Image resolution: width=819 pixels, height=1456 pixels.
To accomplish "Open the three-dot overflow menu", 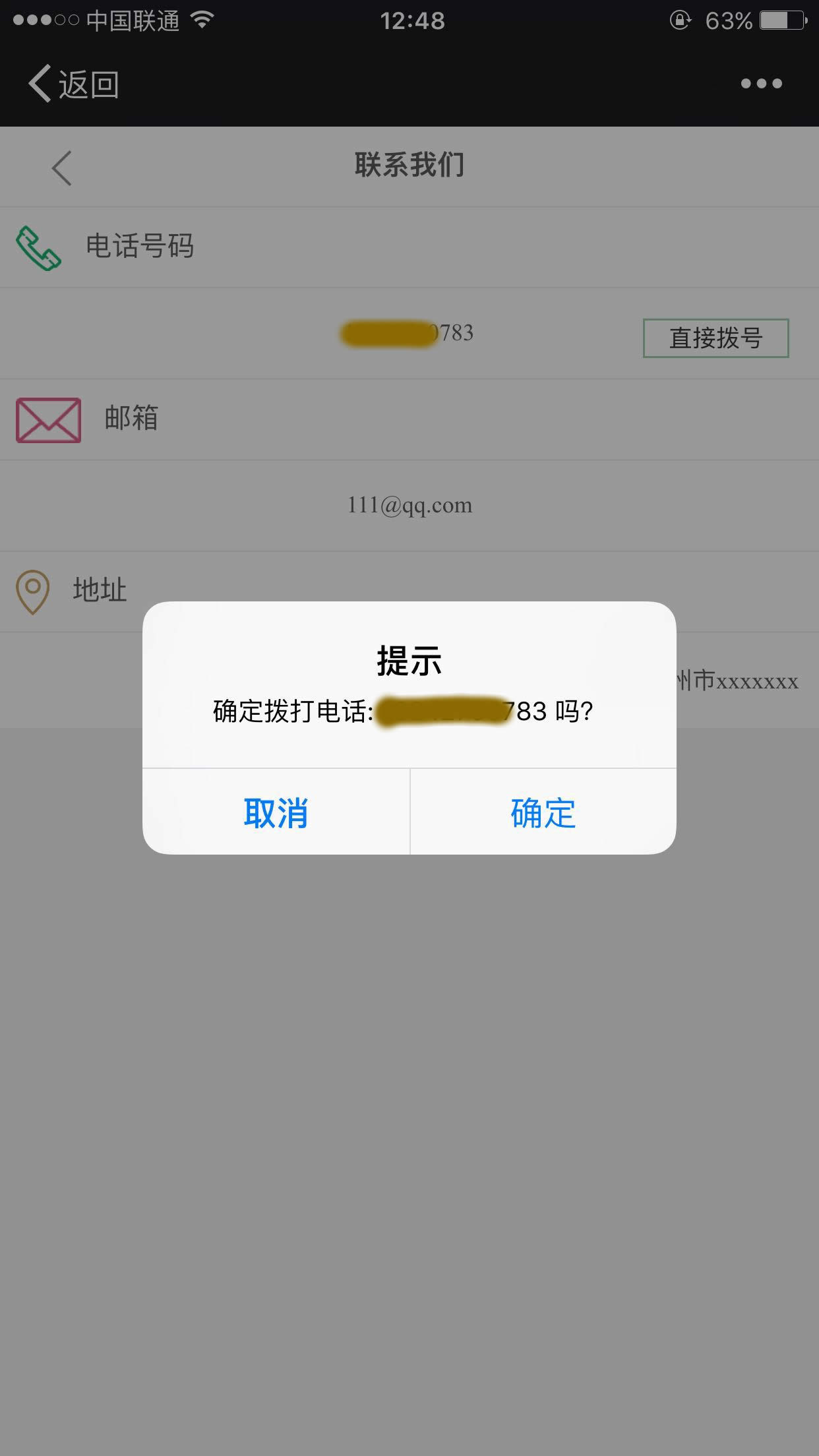I will coord(761,84).
